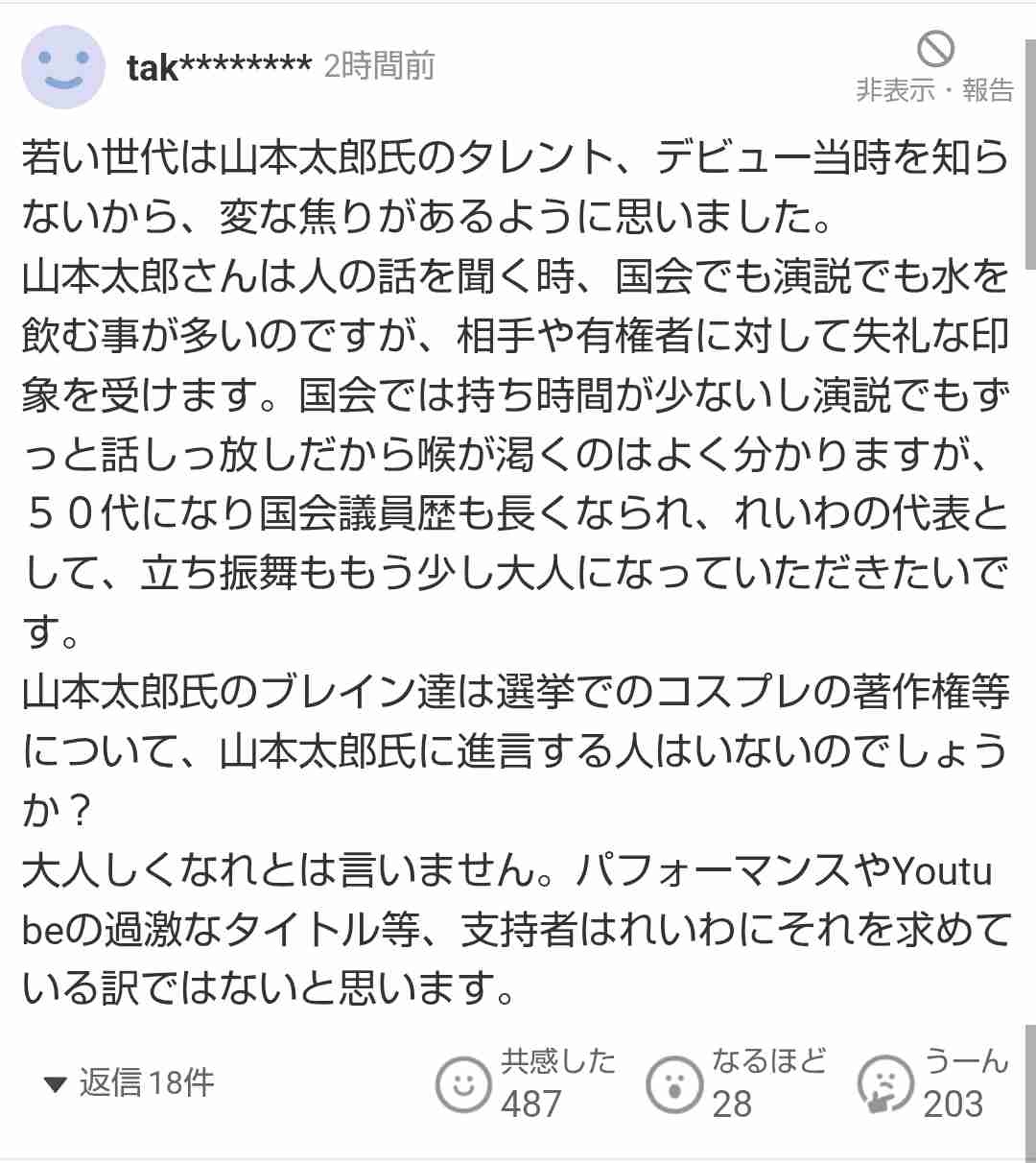React with 共感した smiley
This screenshot has width=1036, height=1163.
[x=463, y=1084]
